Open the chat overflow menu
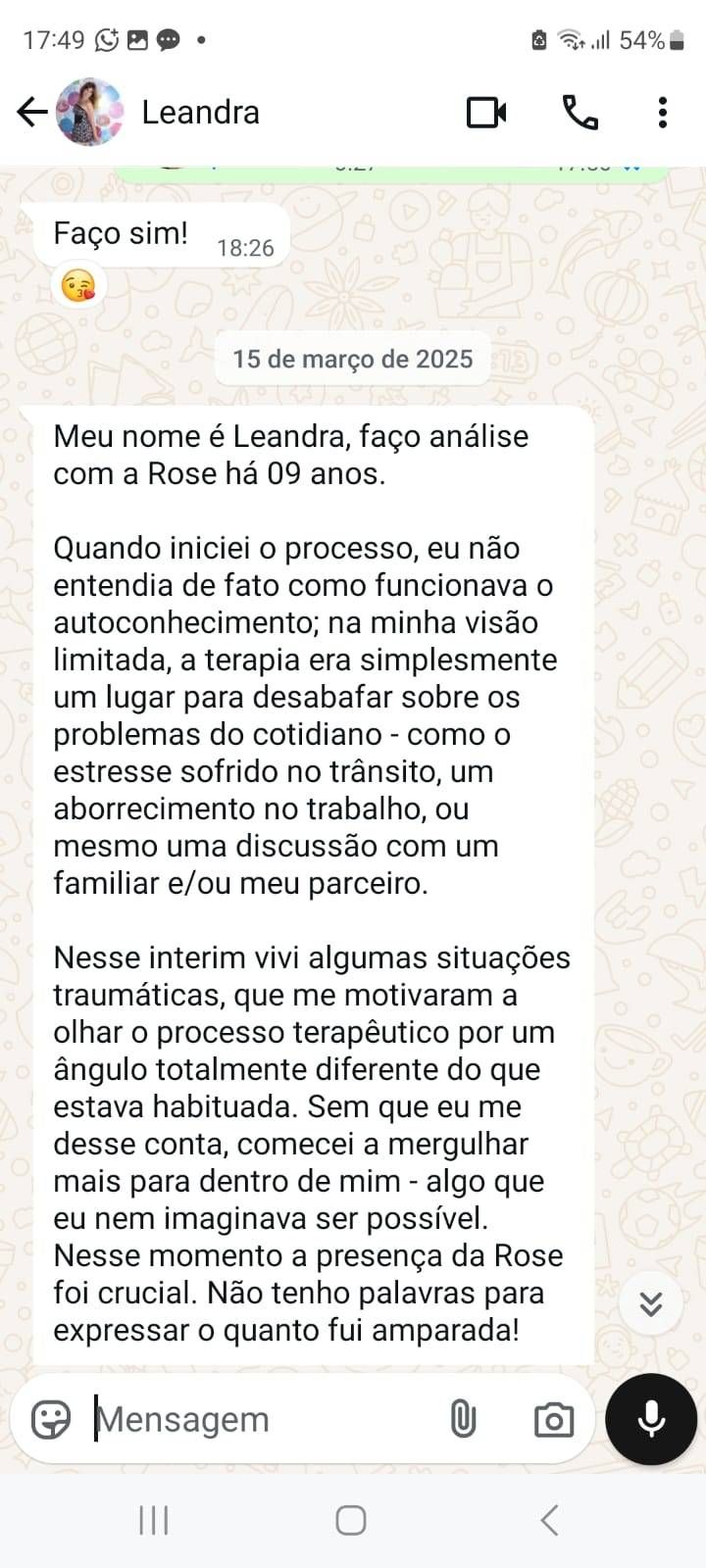This screenshot has height=1568, width=706. click(663, 113)
